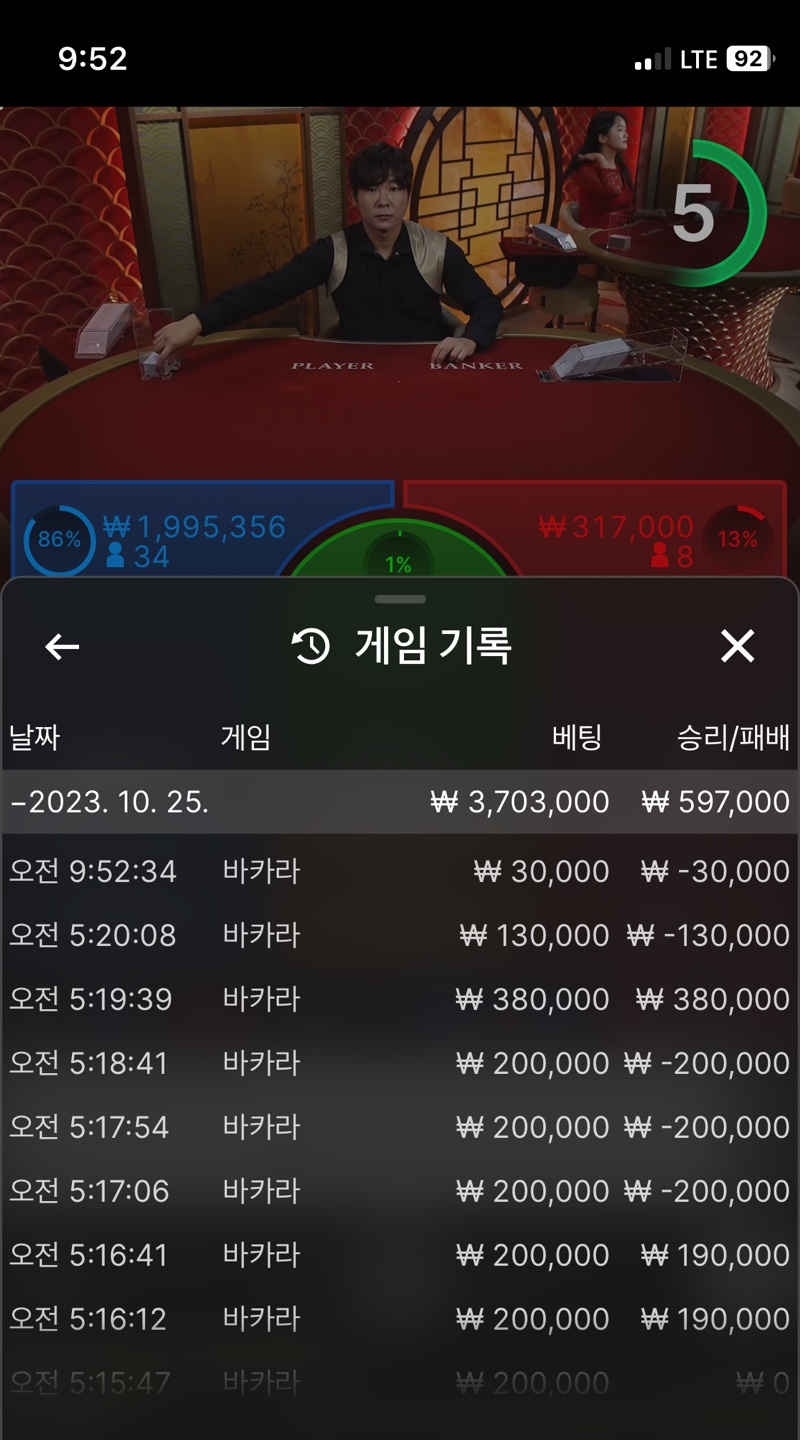Tap the sheet drag handle
The width and height of the screenshot is (800, 1440).
(x=400, y=599)
